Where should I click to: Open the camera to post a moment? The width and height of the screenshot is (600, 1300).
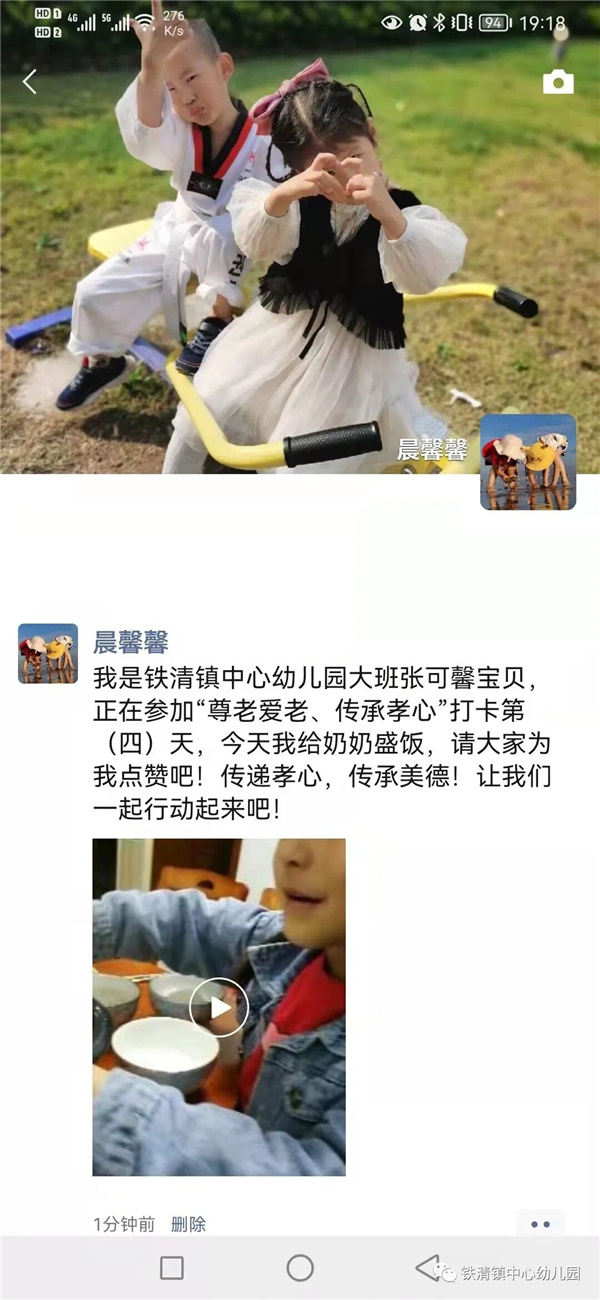coord(558,82)
